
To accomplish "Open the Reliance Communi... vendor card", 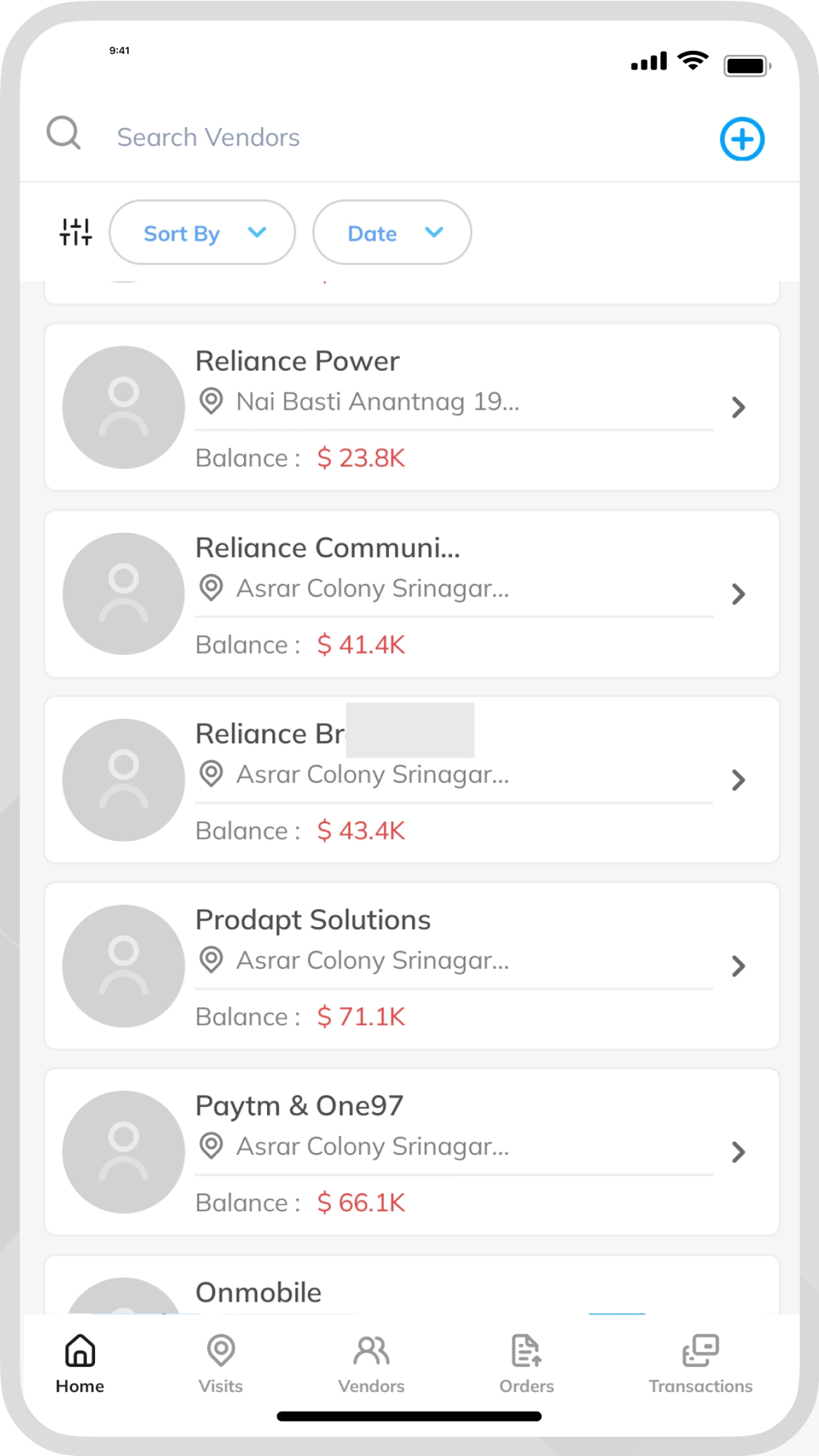I will (x=411, y=594).
